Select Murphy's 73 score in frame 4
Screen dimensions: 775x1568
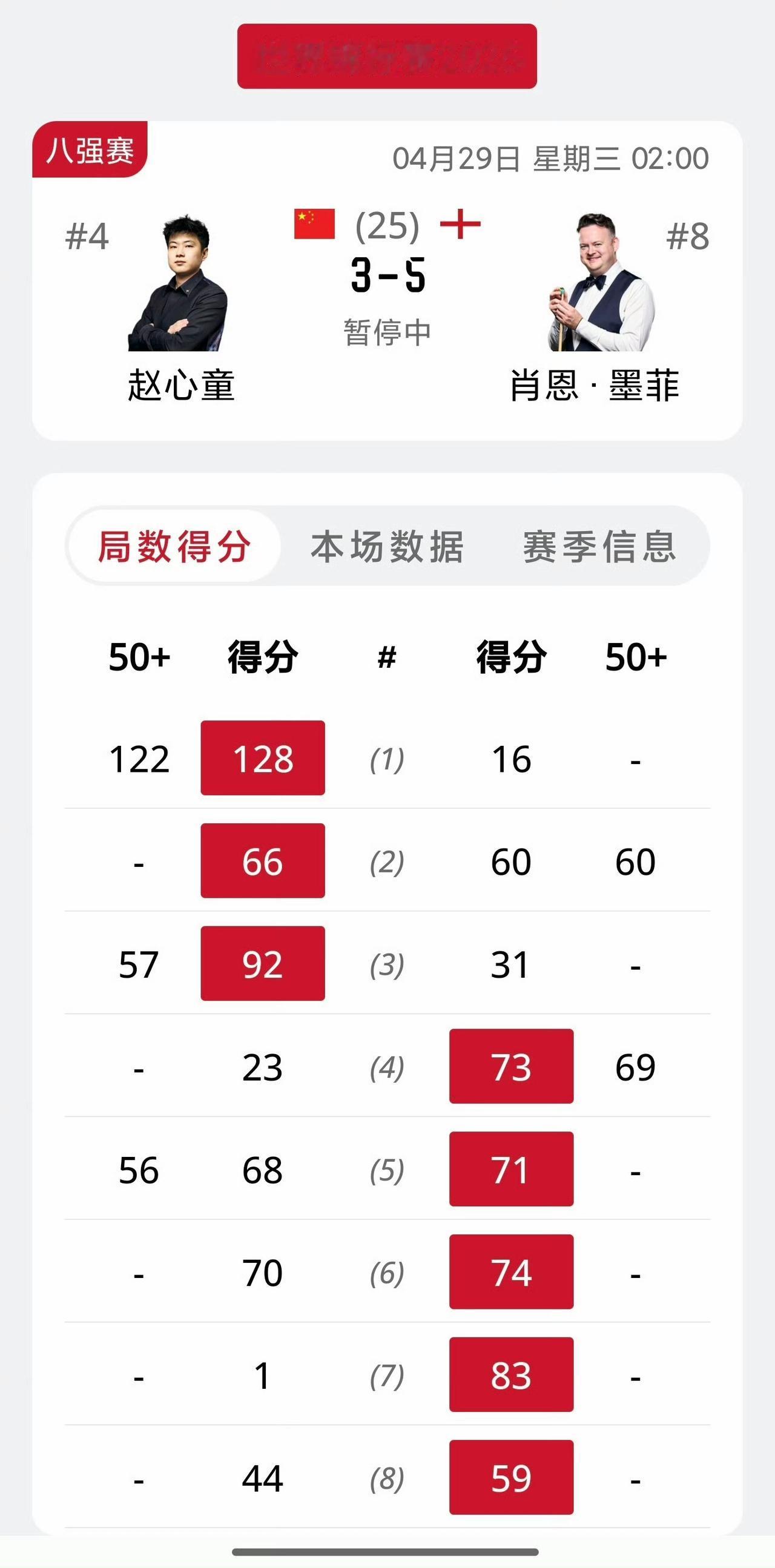511,1066
